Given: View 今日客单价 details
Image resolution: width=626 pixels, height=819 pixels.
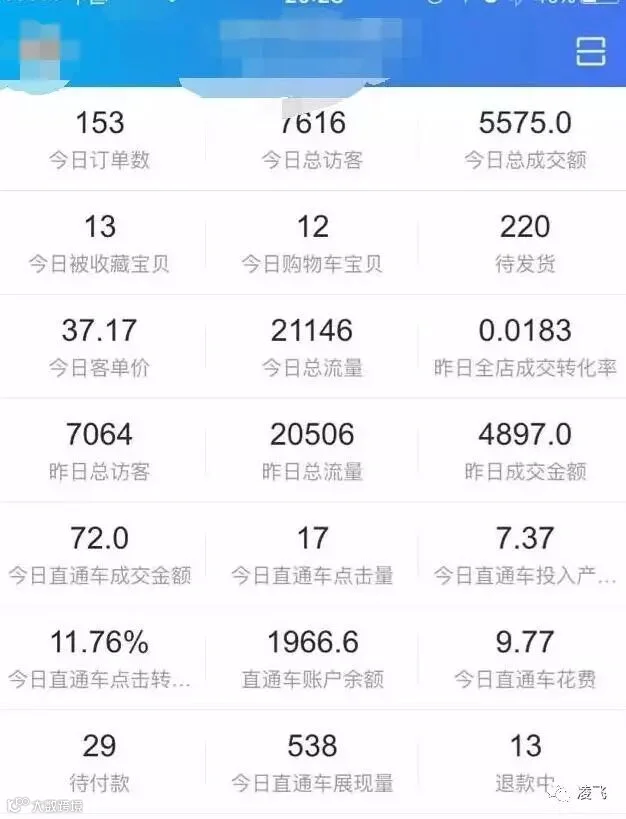Looking at the screenshot, I should pos(100,347).
